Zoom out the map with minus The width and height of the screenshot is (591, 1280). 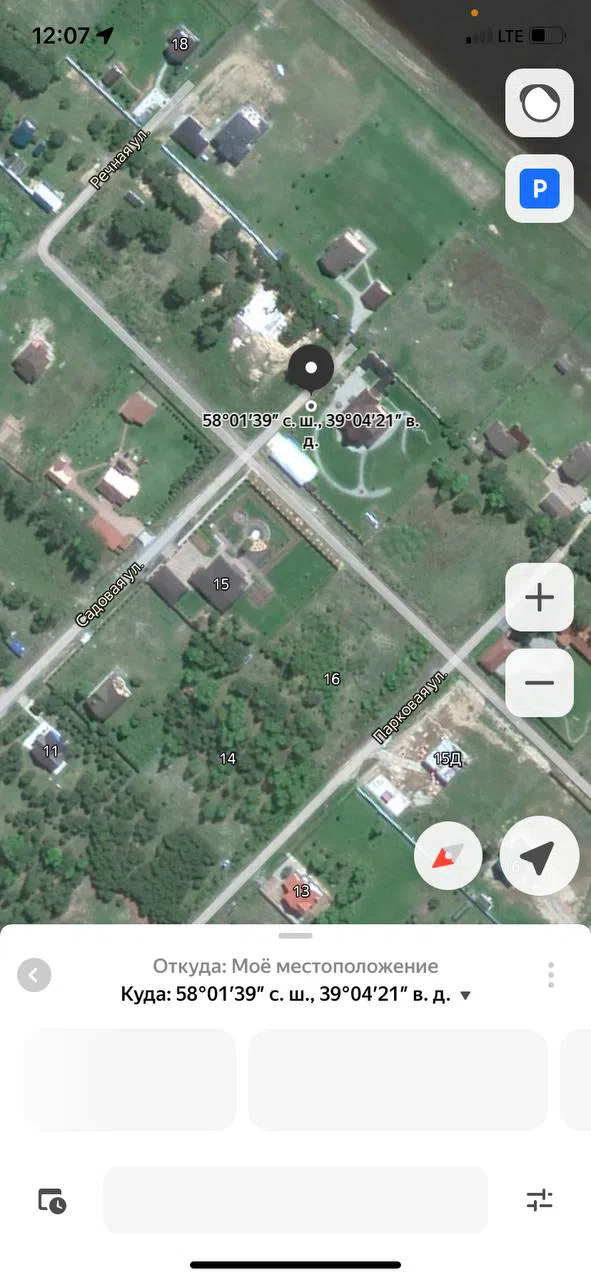pos(539,682)
